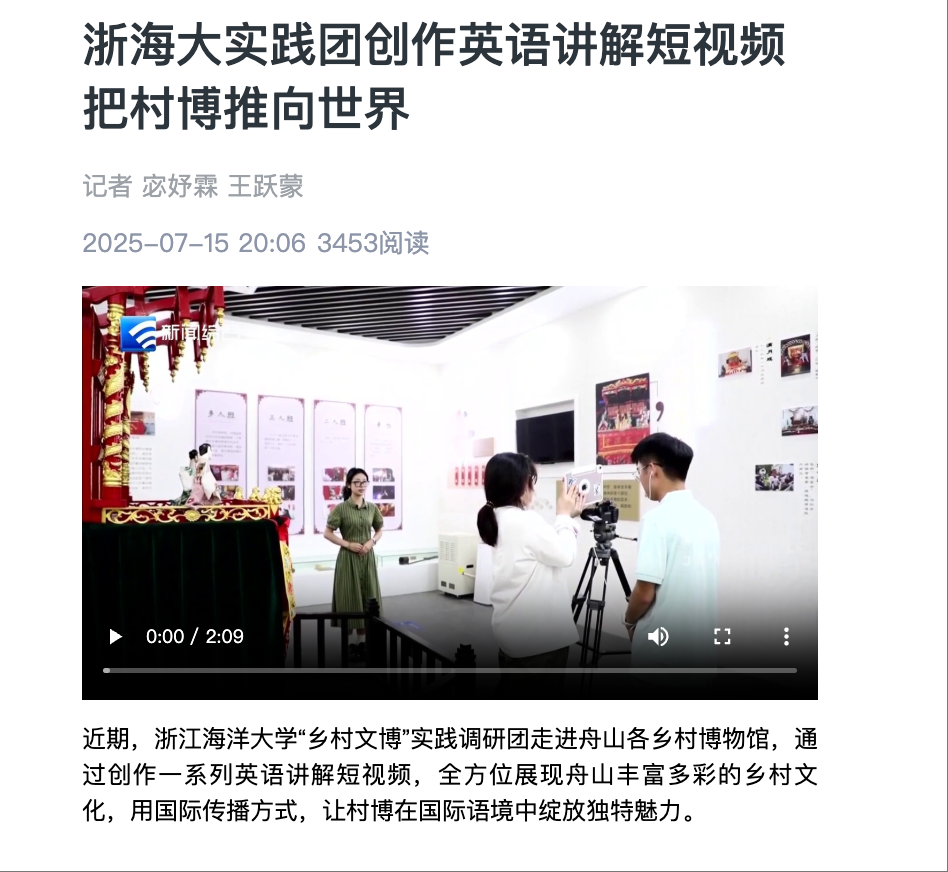Viewport: 948px width, 872px height.
Task: Play the news video
Action: click(115, 636)
